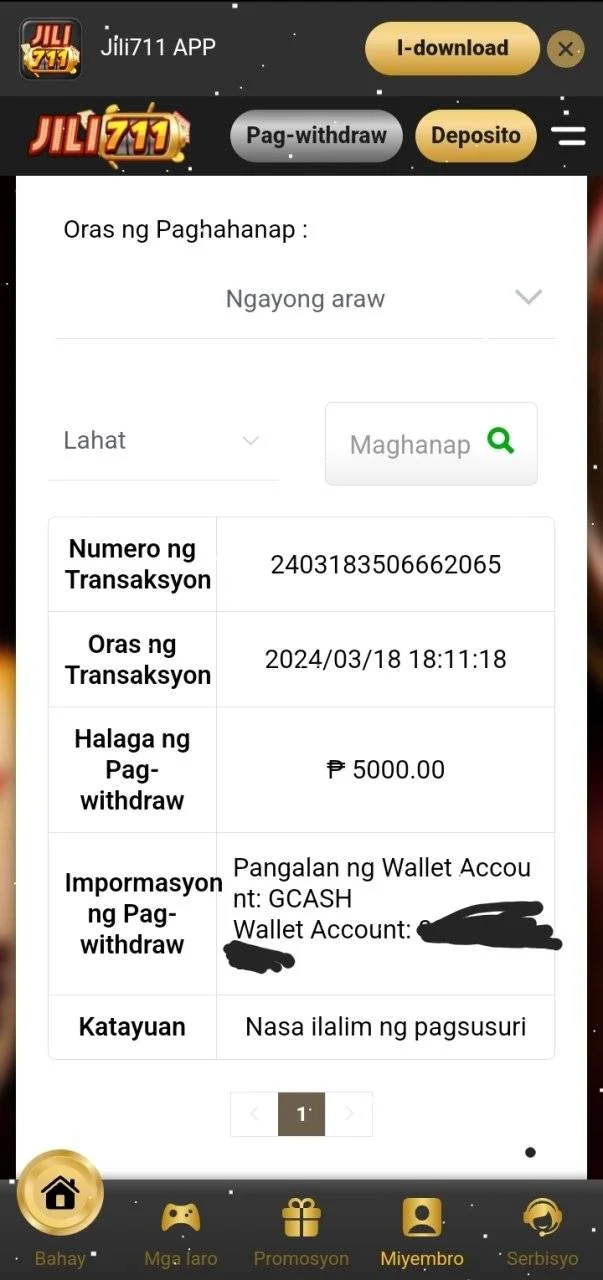Tap the I-download button
The width and height of the screenshot is (603, 1280).
click(x=452, y=48)
